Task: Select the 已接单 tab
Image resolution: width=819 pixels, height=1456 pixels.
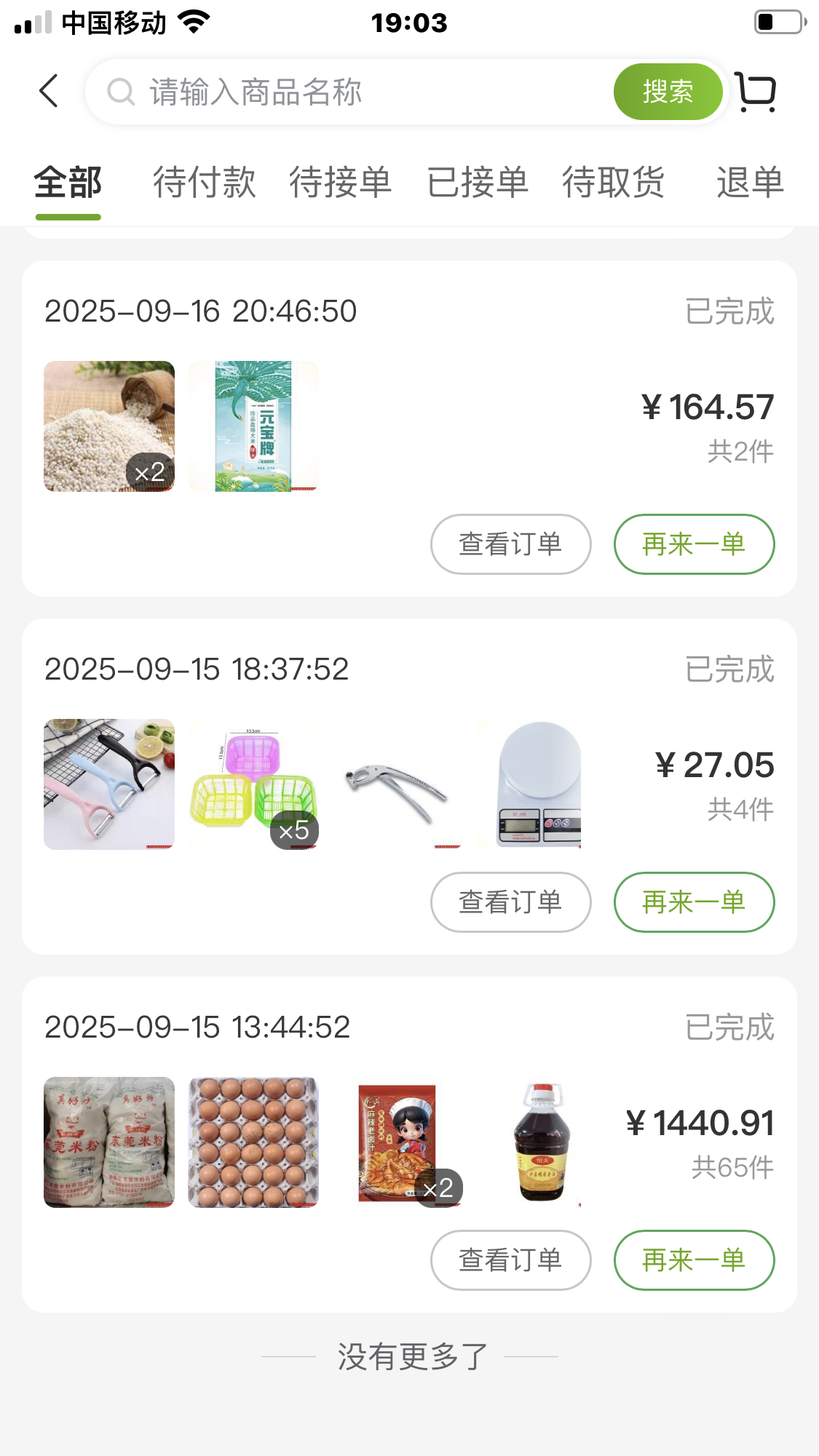Action: [477, 182]
